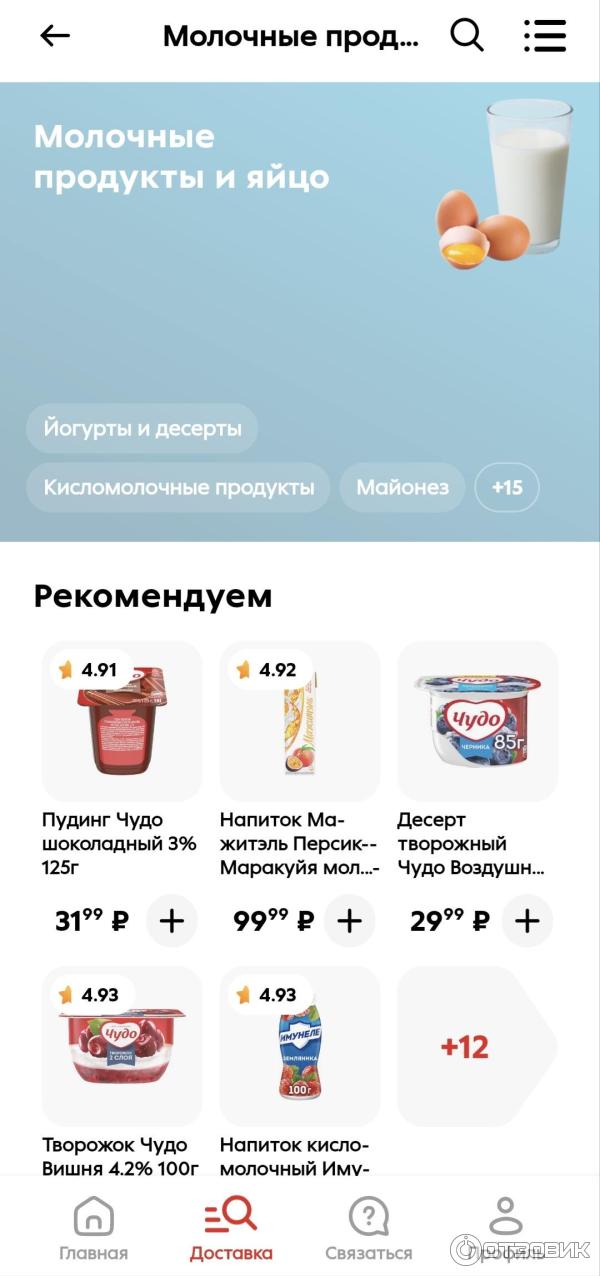The width and height of the screenshot is (600, 1276).
Task: Open the Профиль tab
Action: tap(505, 1230)
